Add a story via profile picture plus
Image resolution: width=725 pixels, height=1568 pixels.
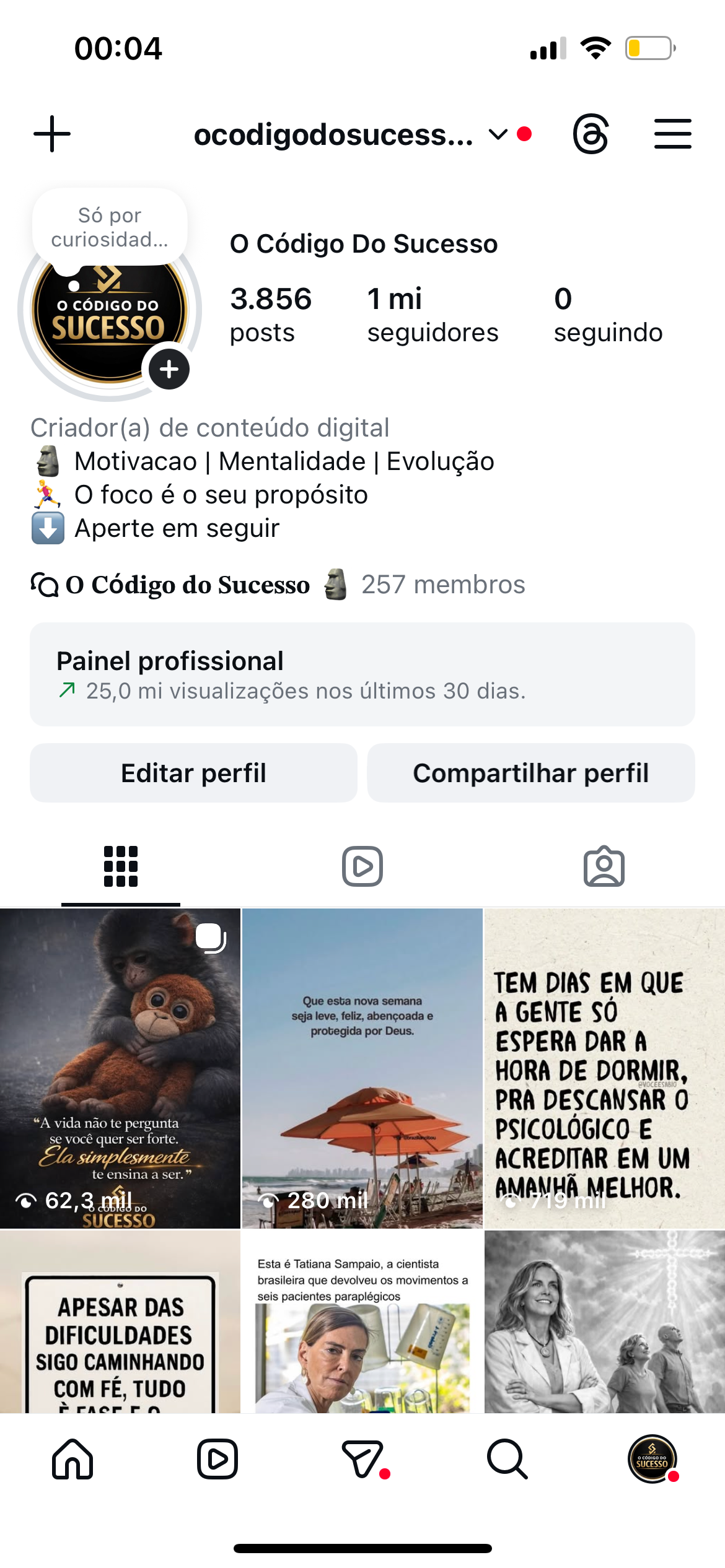pyautogui.click(x=169, y=369)
